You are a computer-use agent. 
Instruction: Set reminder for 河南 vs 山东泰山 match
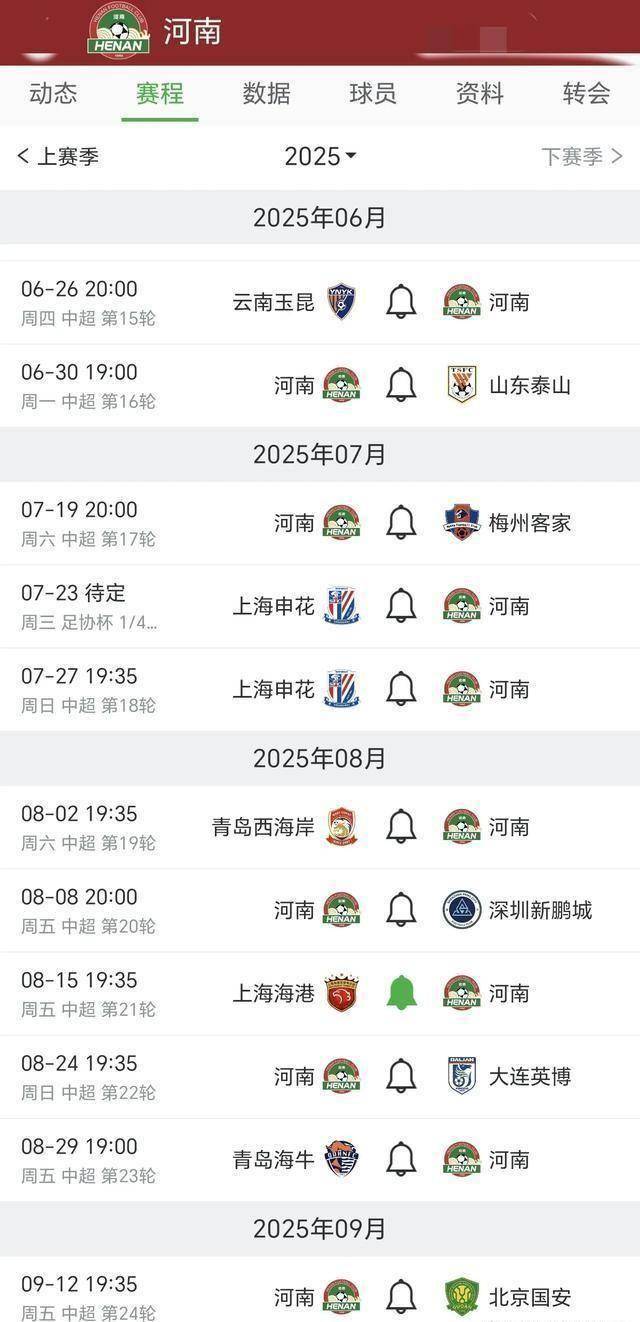(x=401, y=385)
